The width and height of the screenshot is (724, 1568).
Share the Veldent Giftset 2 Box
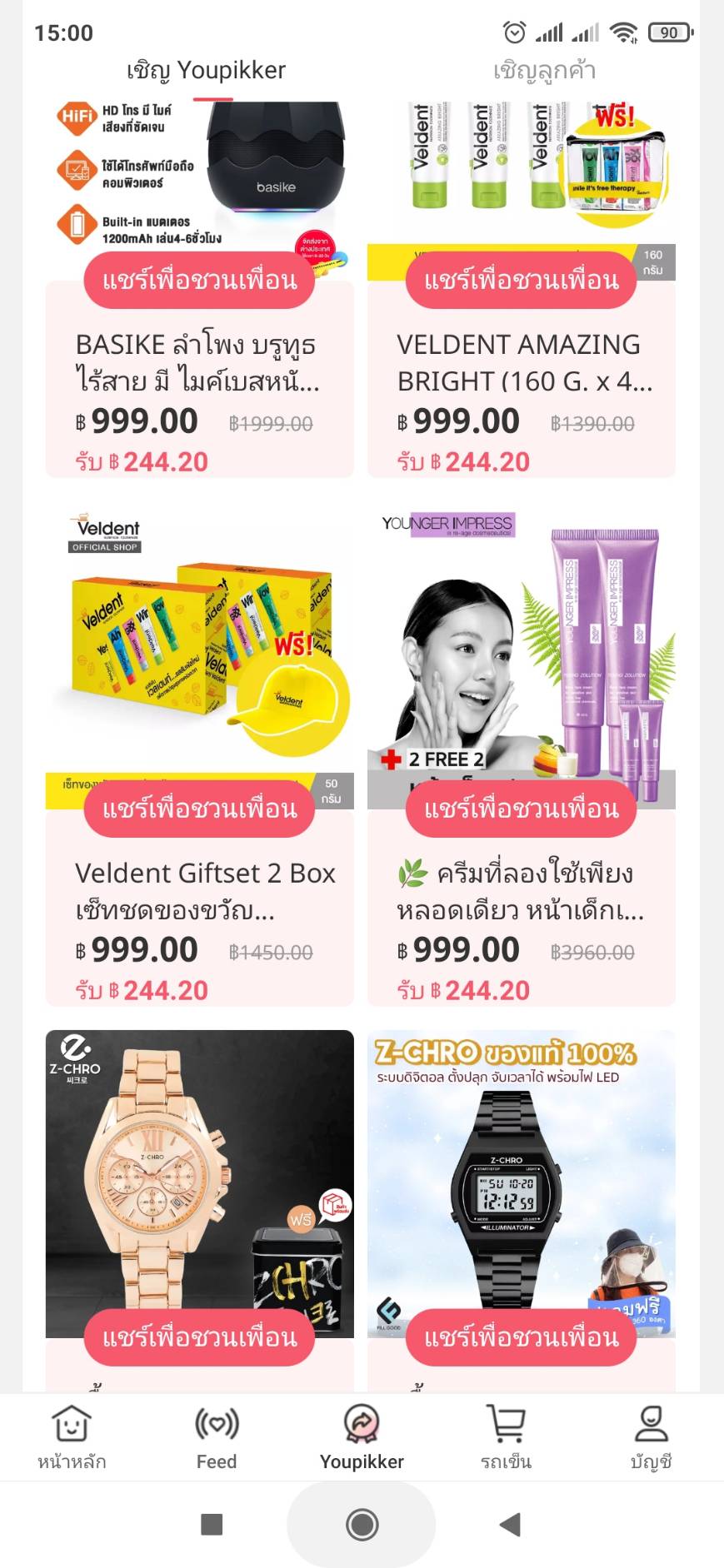(x=199, y=809)
